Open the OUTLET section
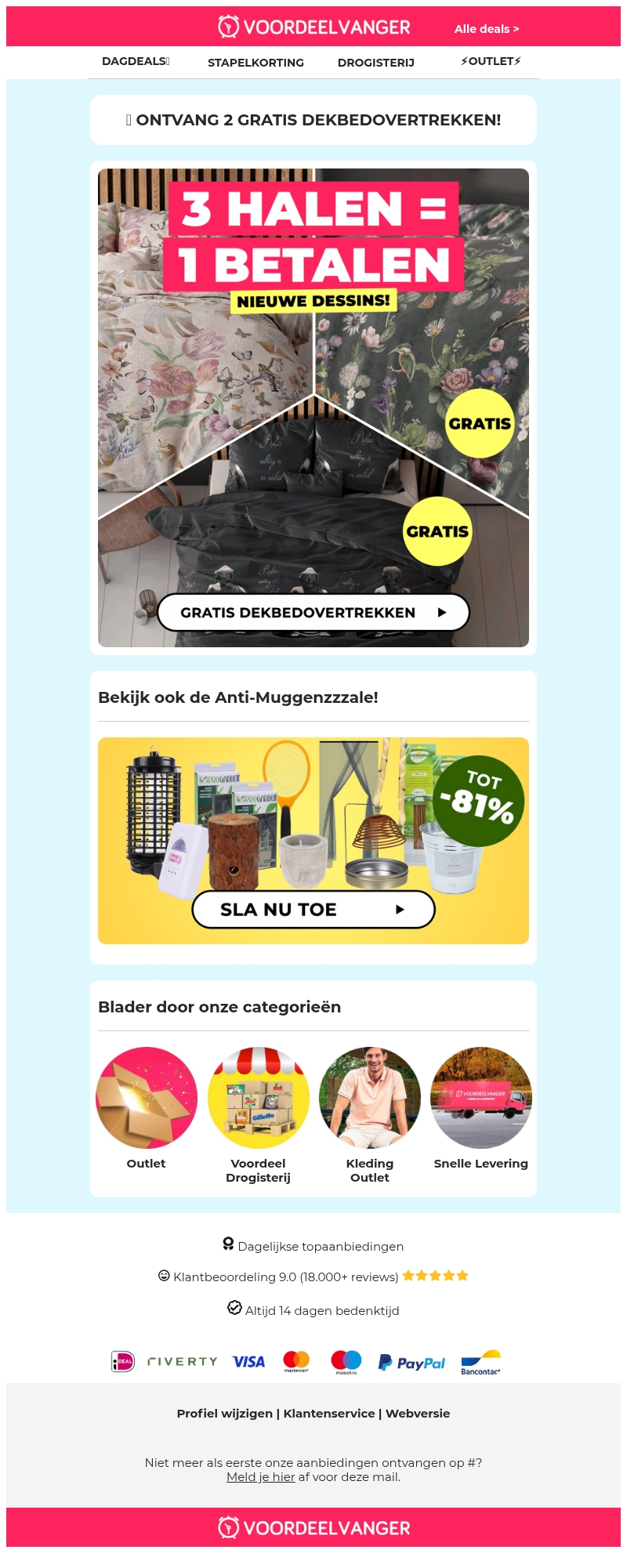The width and height of the screenshot is (627, 1568). (x=491, y=61)
